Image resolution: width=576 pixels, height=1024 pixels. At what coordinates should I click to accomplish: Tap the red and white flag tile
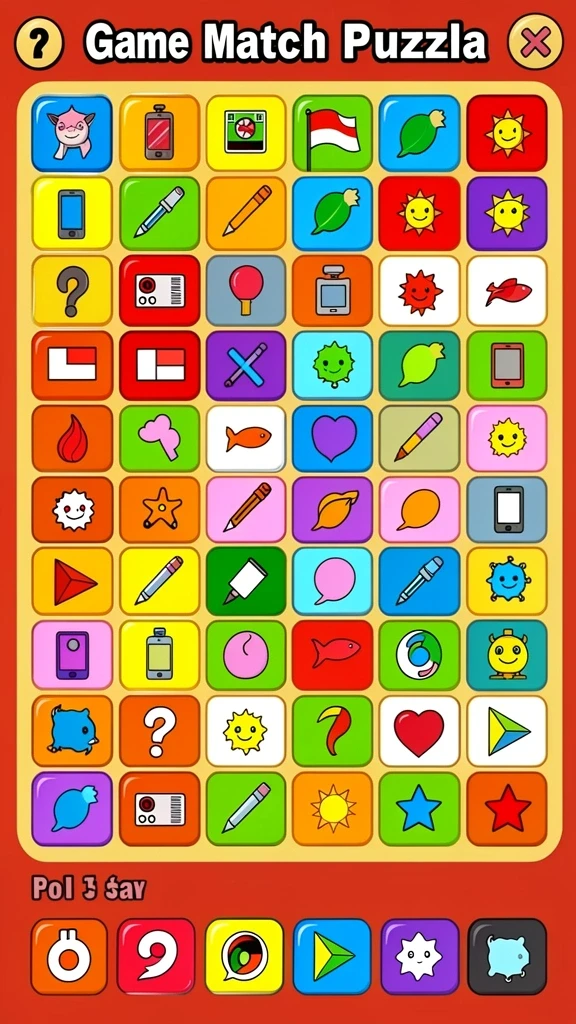[332, 133]
